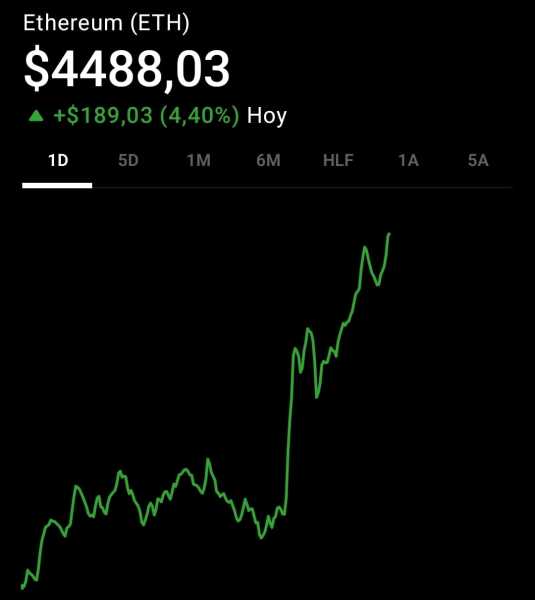Show the 1M price chart

pos(199,160)
